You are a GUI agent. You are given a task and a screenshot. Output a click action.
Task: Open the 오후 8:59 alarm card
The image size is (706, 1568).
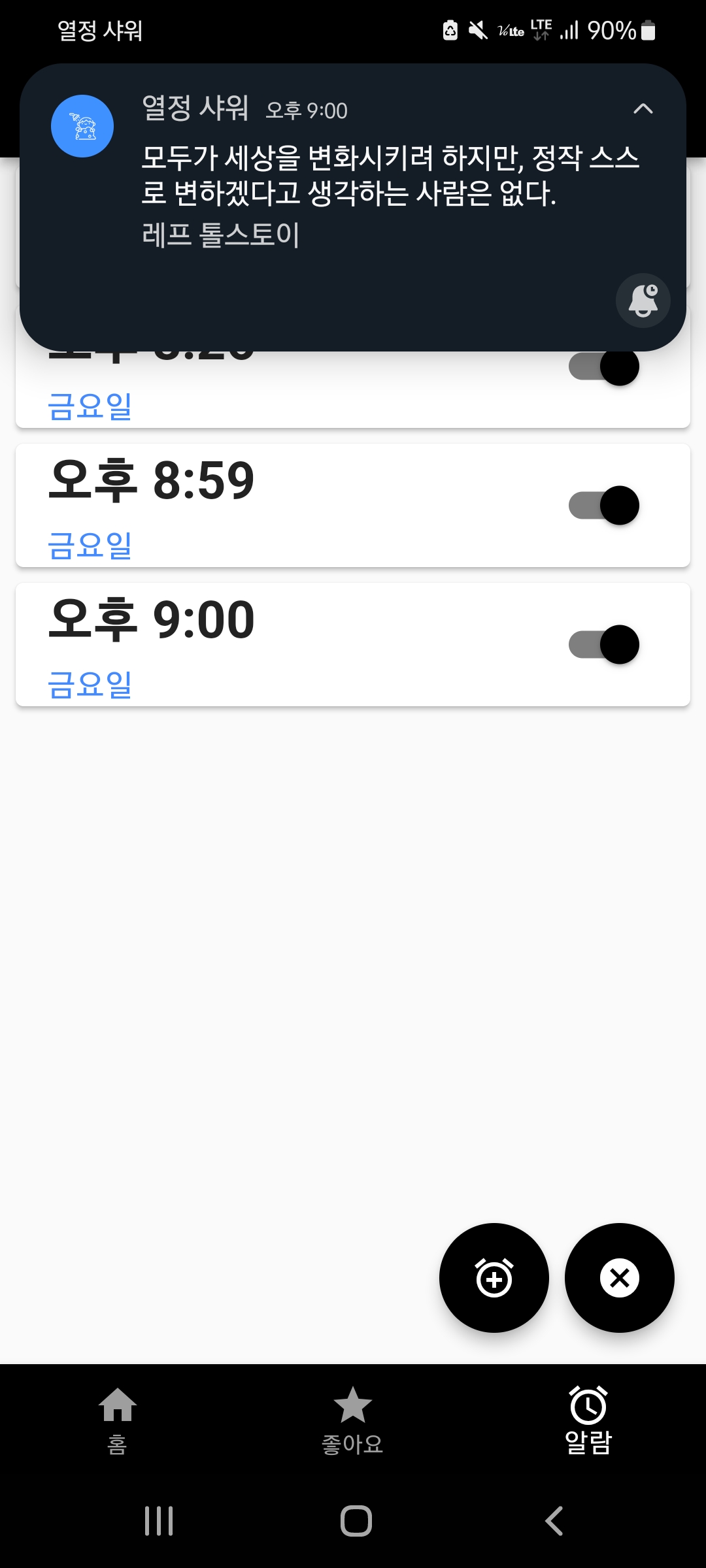tap(353, 505)
